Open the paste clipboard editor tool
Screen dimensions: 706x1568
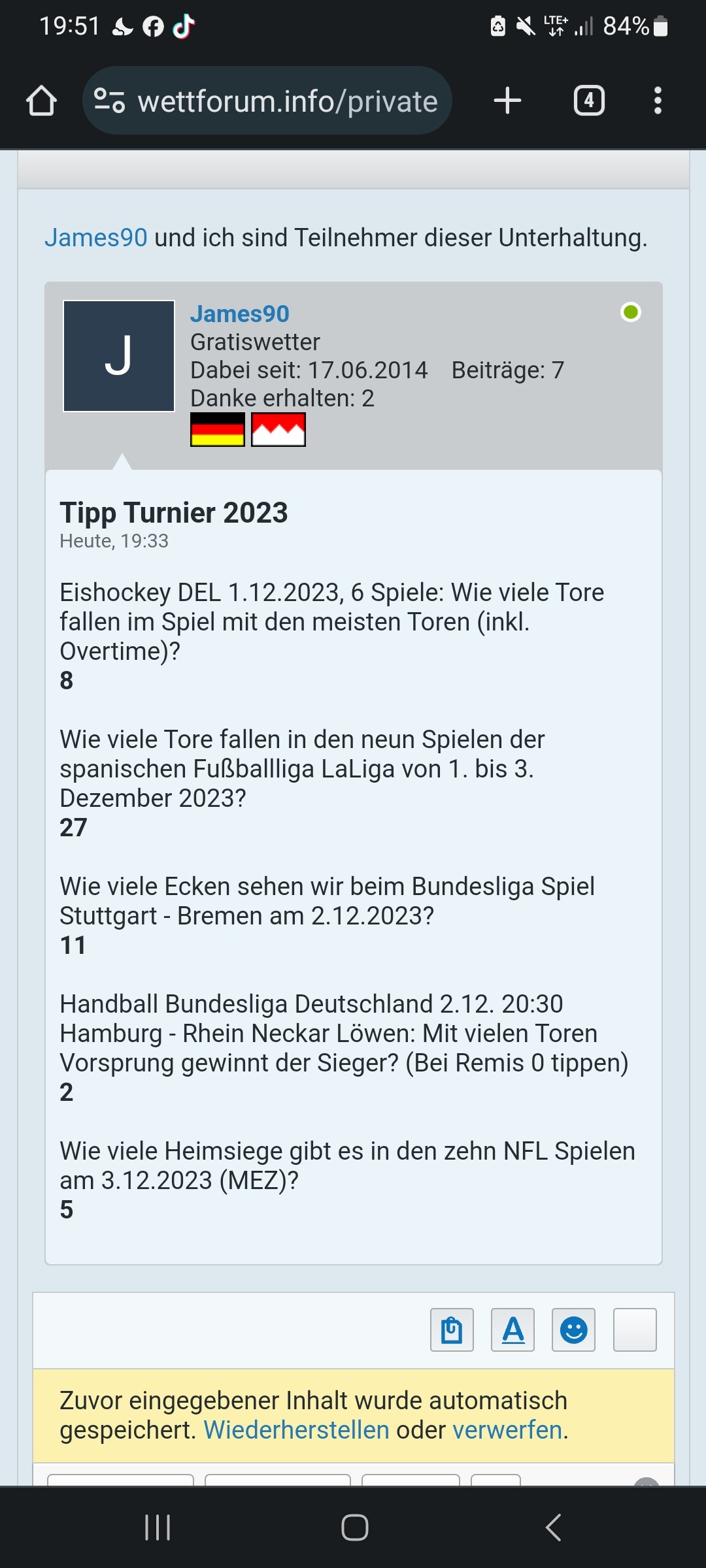click(x=452, y=1330)
